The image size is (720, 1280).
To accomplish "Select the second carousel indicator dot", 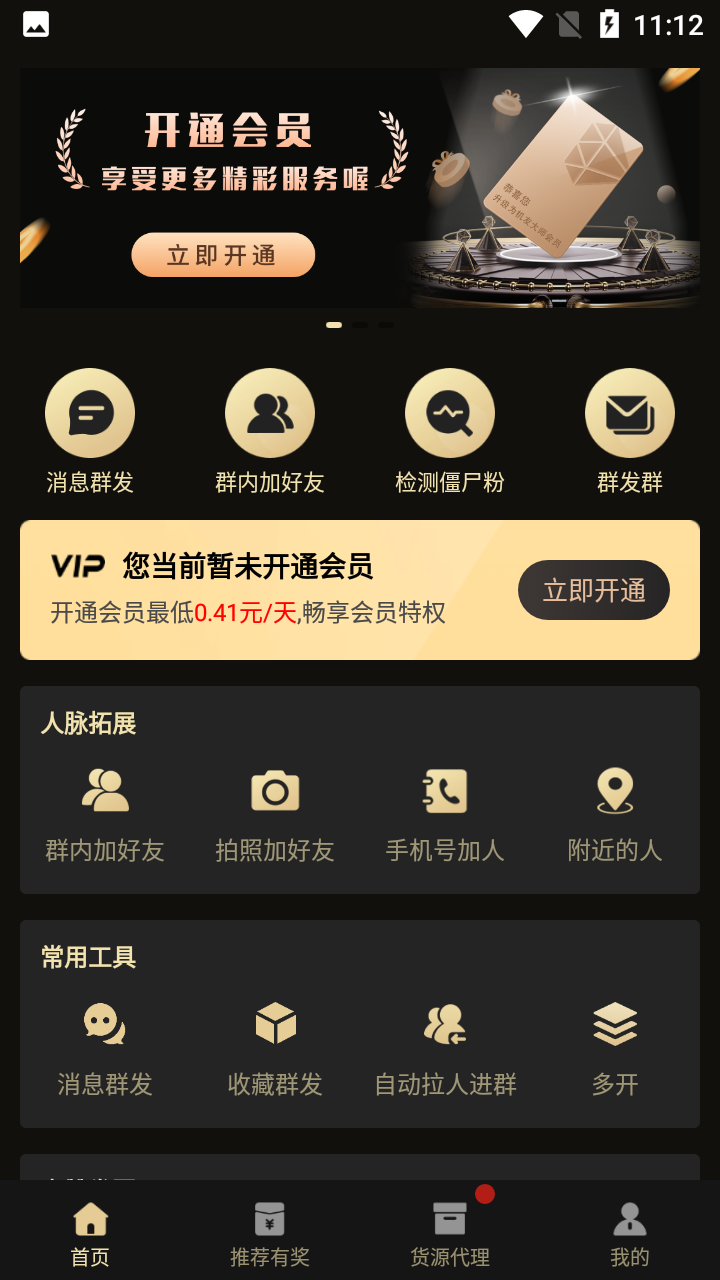I will click(359, 325).
